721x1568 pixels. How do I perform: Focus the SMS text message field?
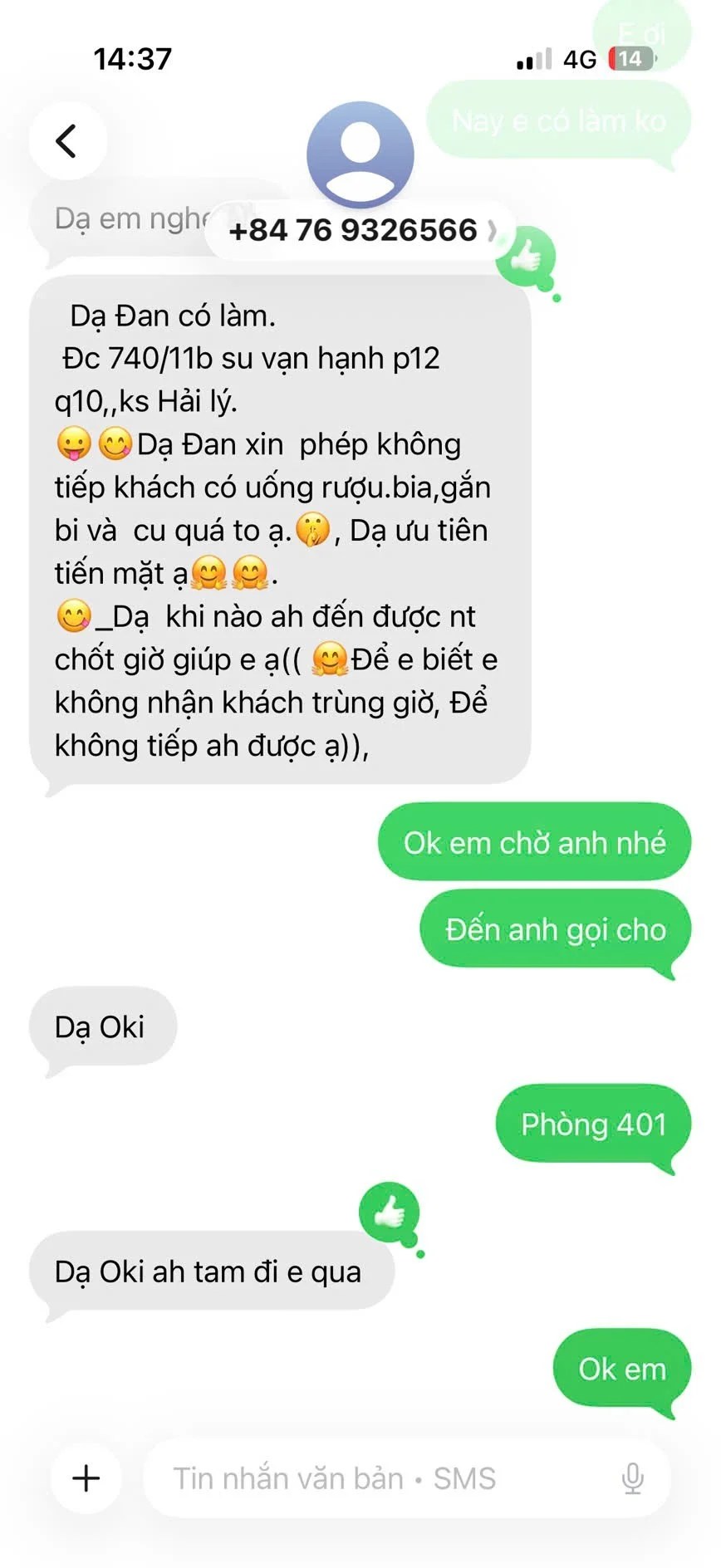point(374,1478)
